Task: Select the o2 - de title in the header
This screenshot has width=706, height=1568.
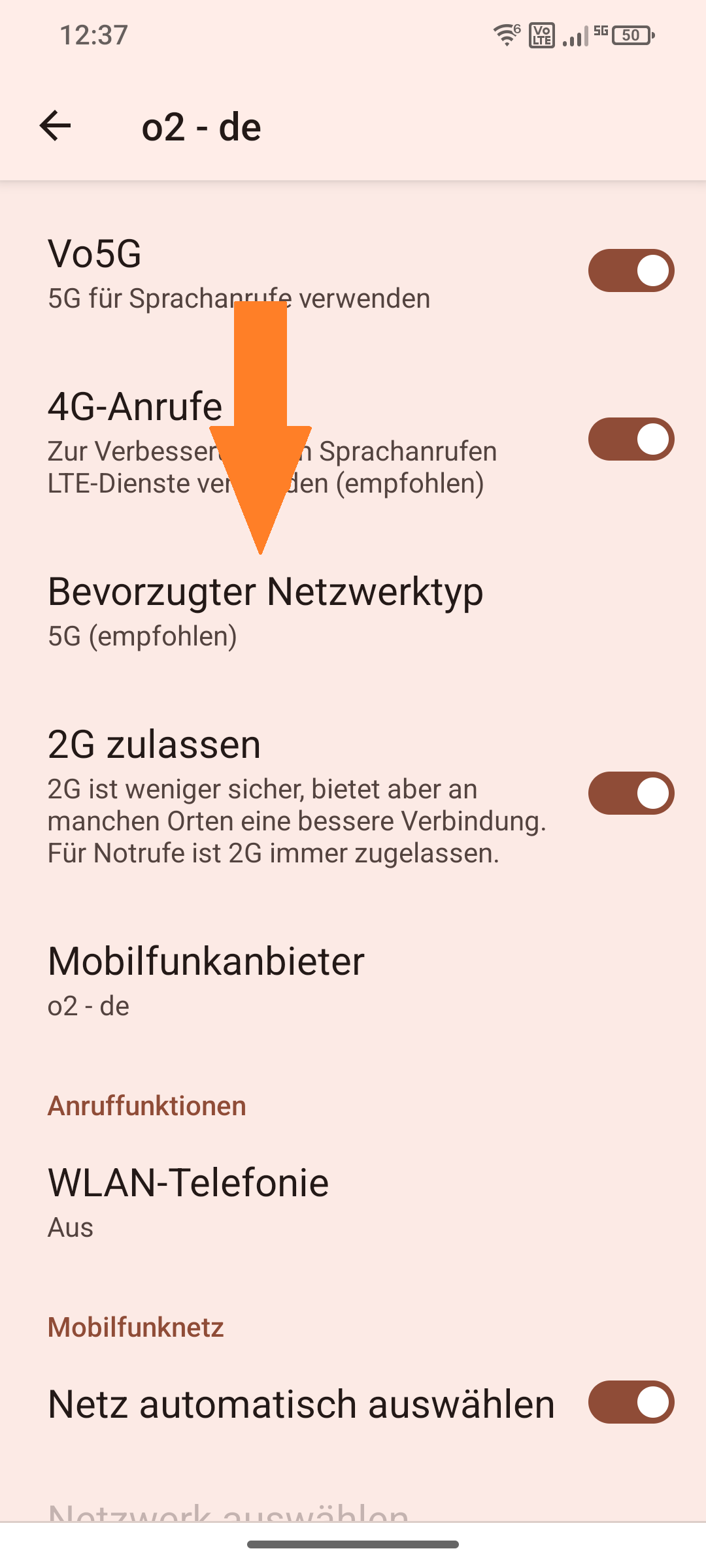Action: [201, 125]
